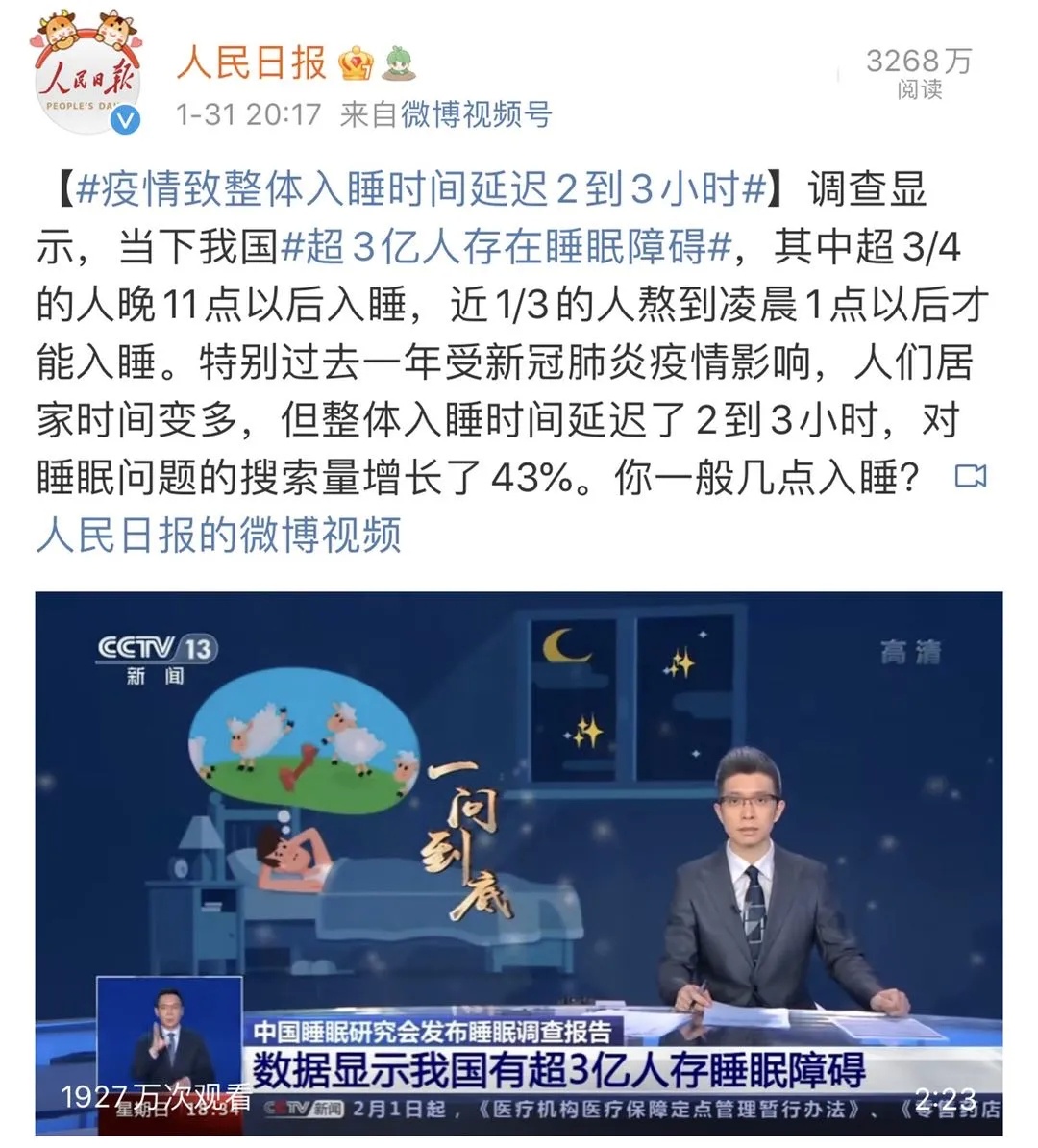
Task: Open hashtag 超3亿人存在睡眠障碍
Action: (507, 247)
